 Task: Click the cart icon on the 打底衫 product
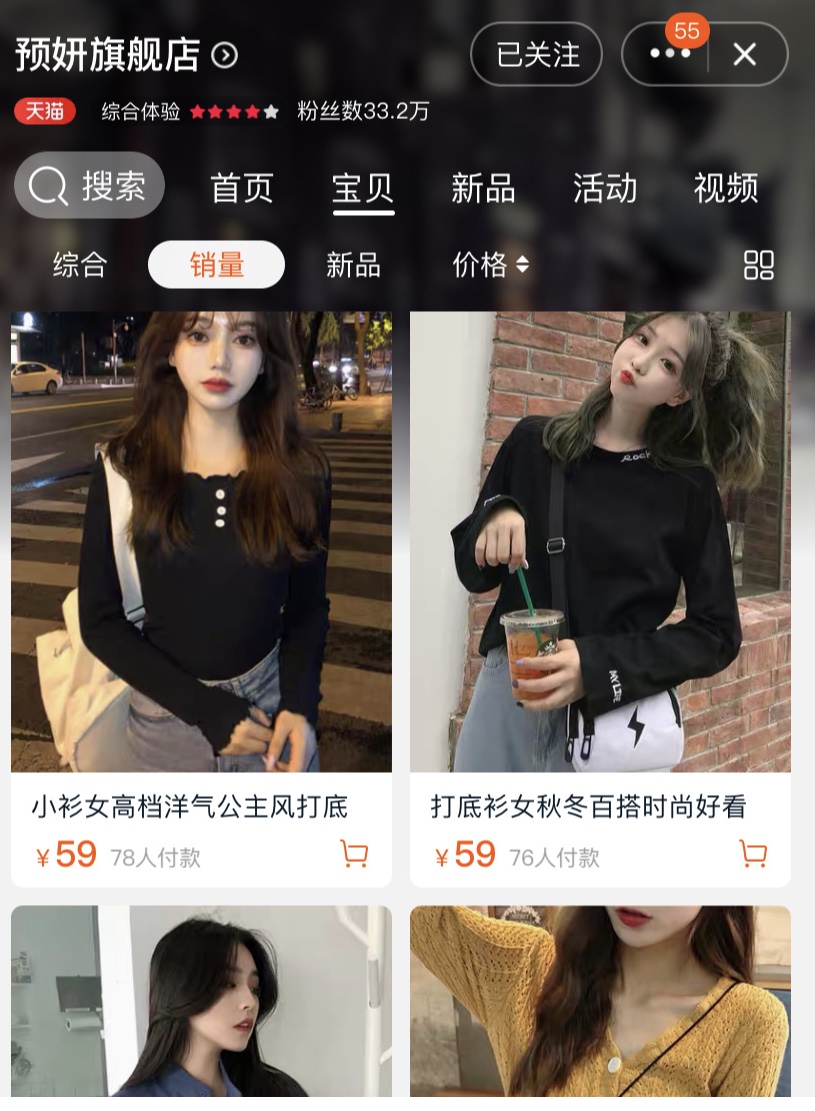click(x=751, y=855)
